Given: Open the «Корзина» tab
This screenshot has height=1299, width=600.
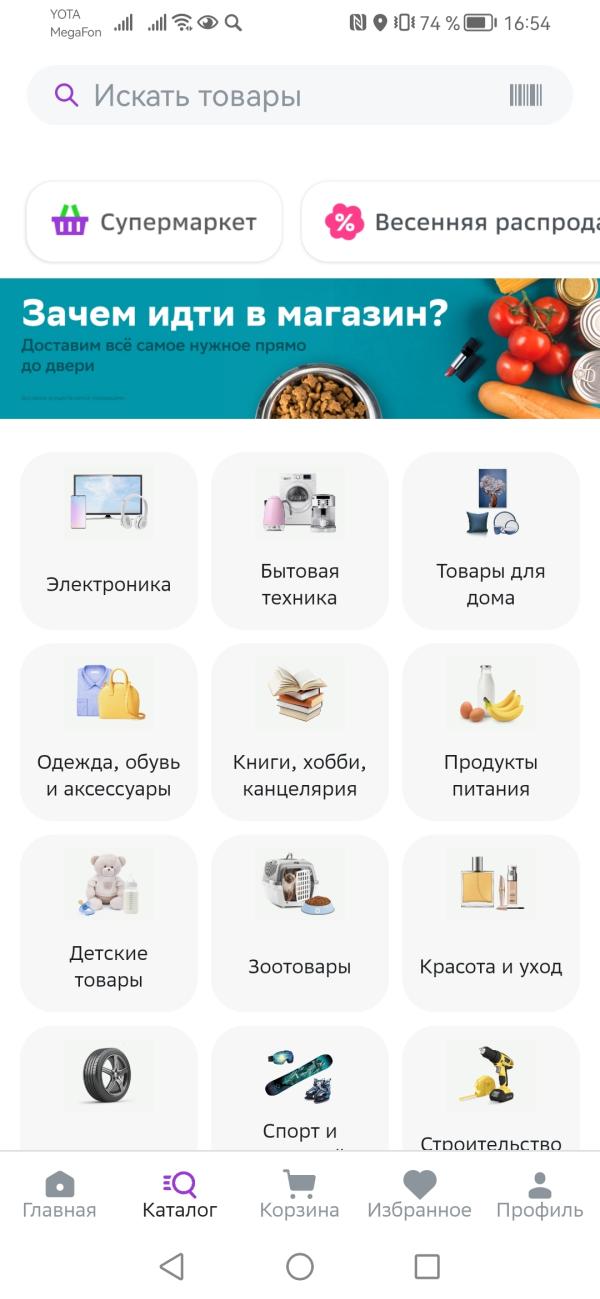Looking at the screenshot, I should 299,1195.
